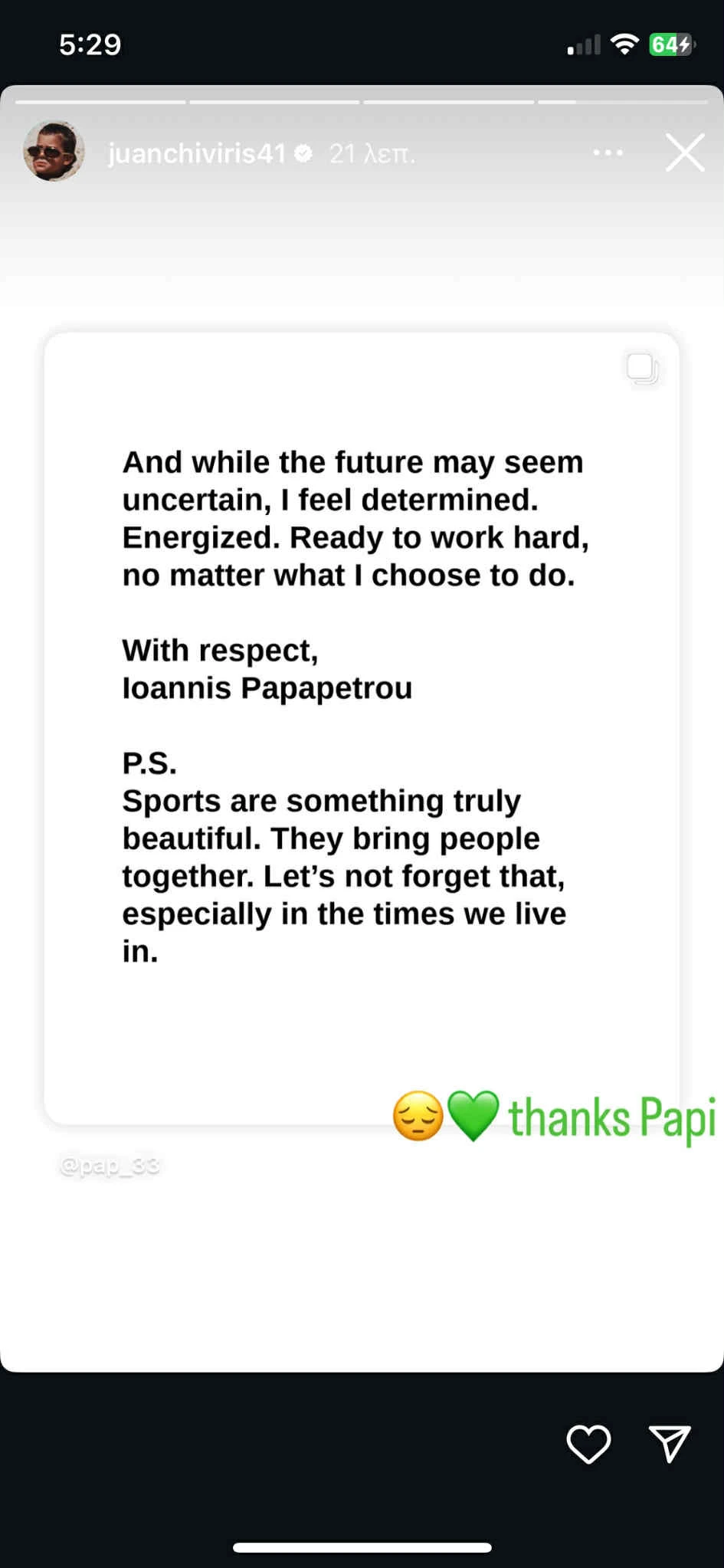Like this story with the heart

[x=588, y=1445]
